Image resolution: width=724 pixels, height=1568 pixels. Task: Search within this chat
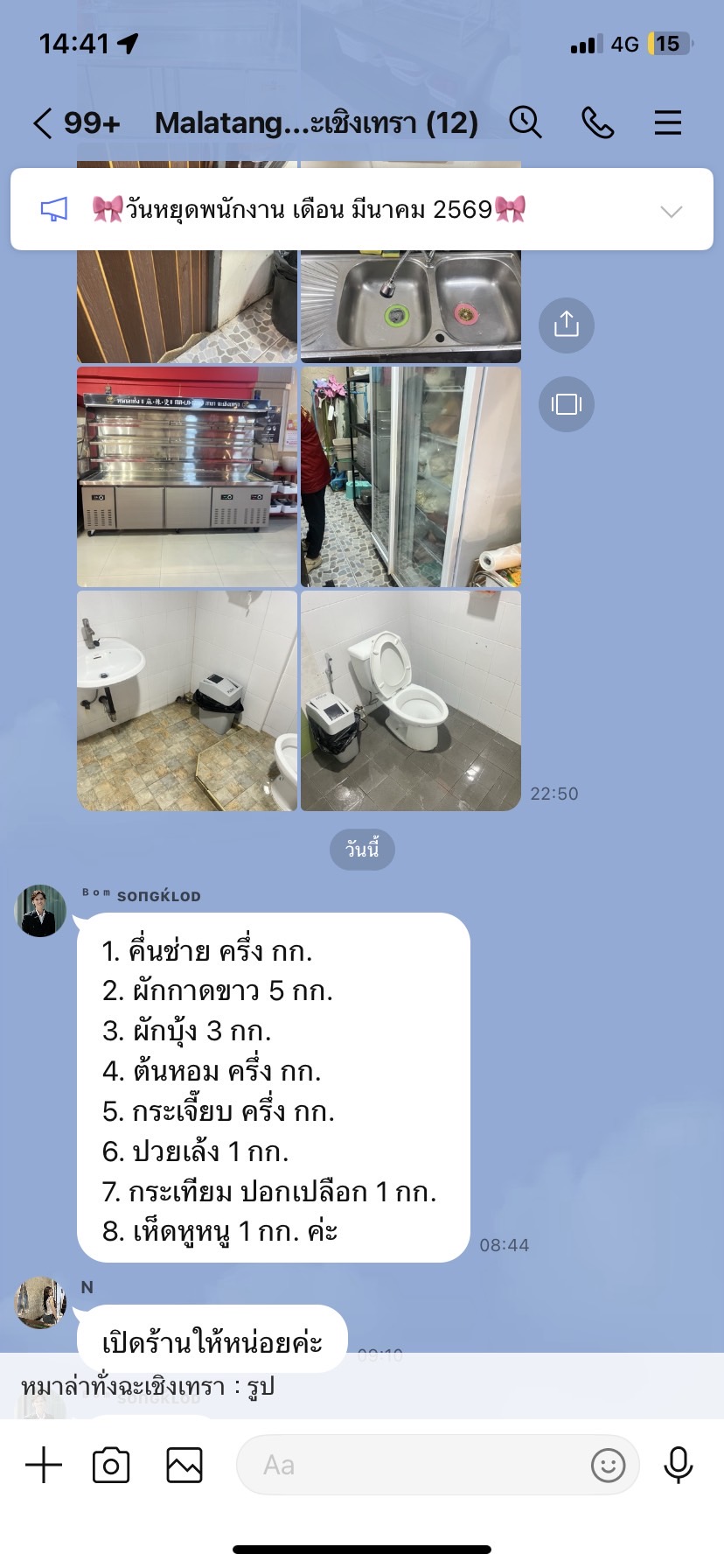pyautogui.click(x=526, y=123)
